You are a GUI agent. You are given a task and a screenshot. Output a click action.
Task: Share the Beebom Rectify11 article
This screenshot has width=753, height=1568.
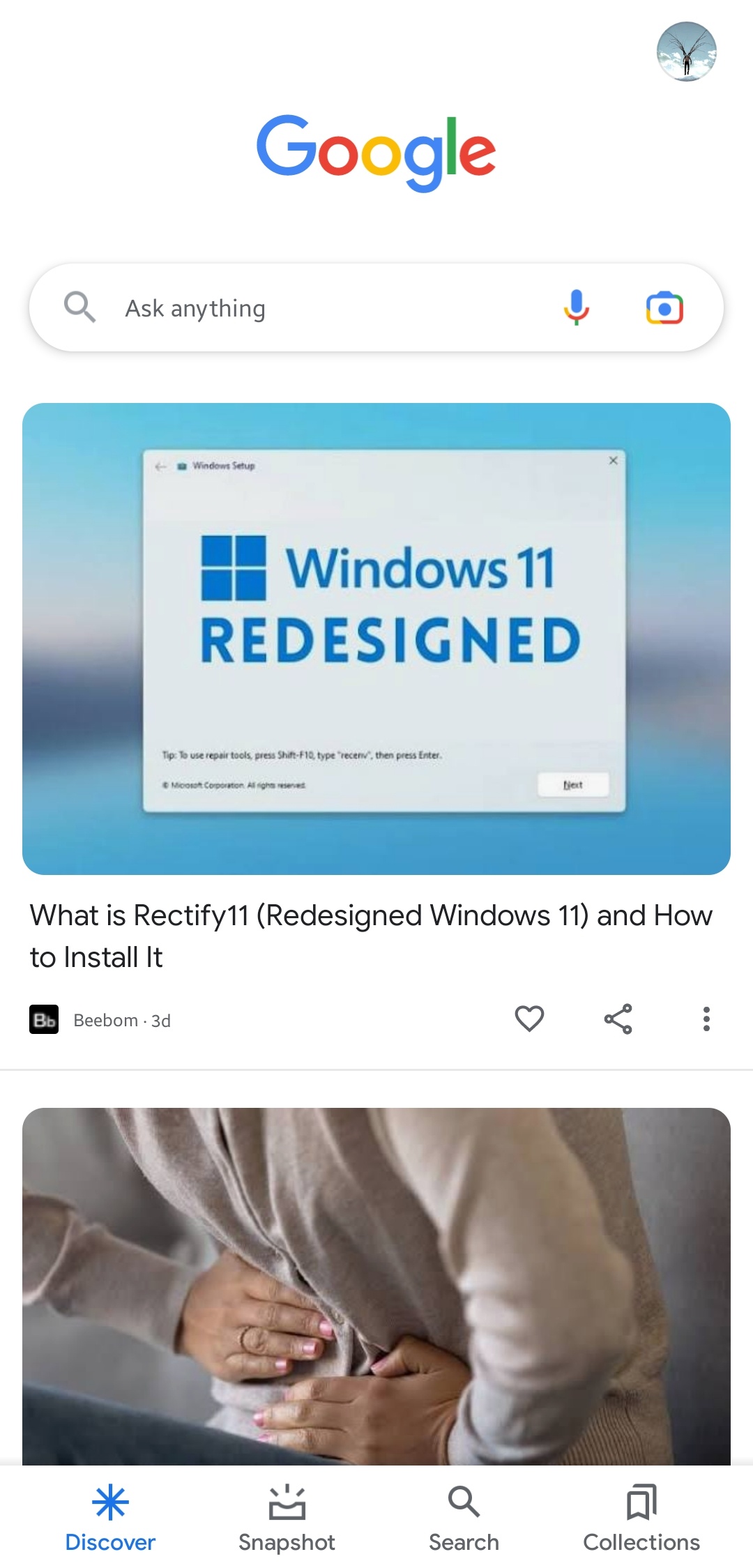(x=618, y=1019)
